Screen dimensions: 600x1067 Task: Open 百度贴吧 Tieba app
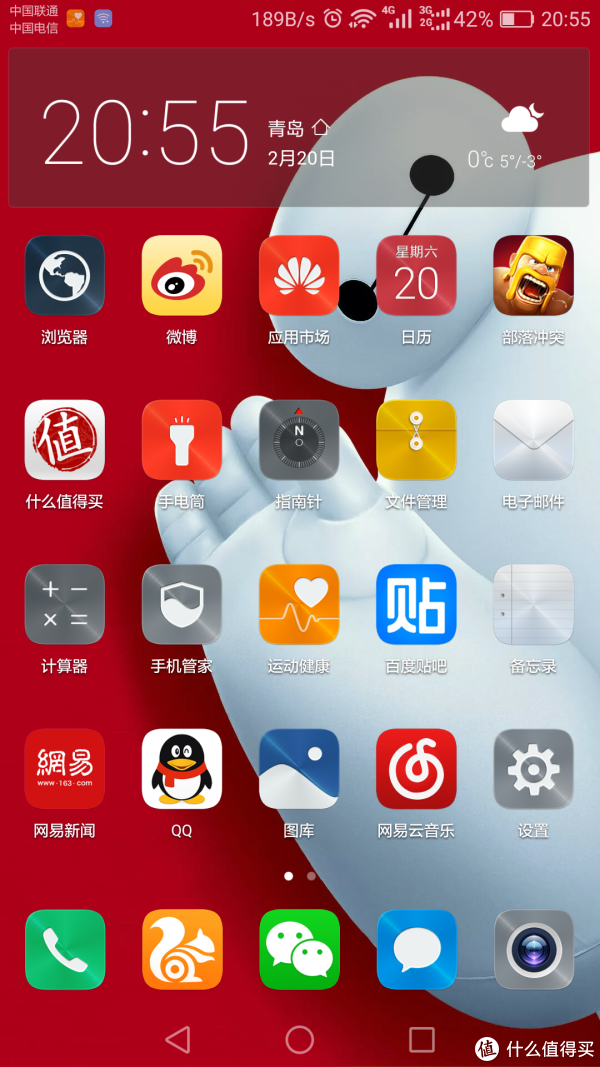(416, 604)
